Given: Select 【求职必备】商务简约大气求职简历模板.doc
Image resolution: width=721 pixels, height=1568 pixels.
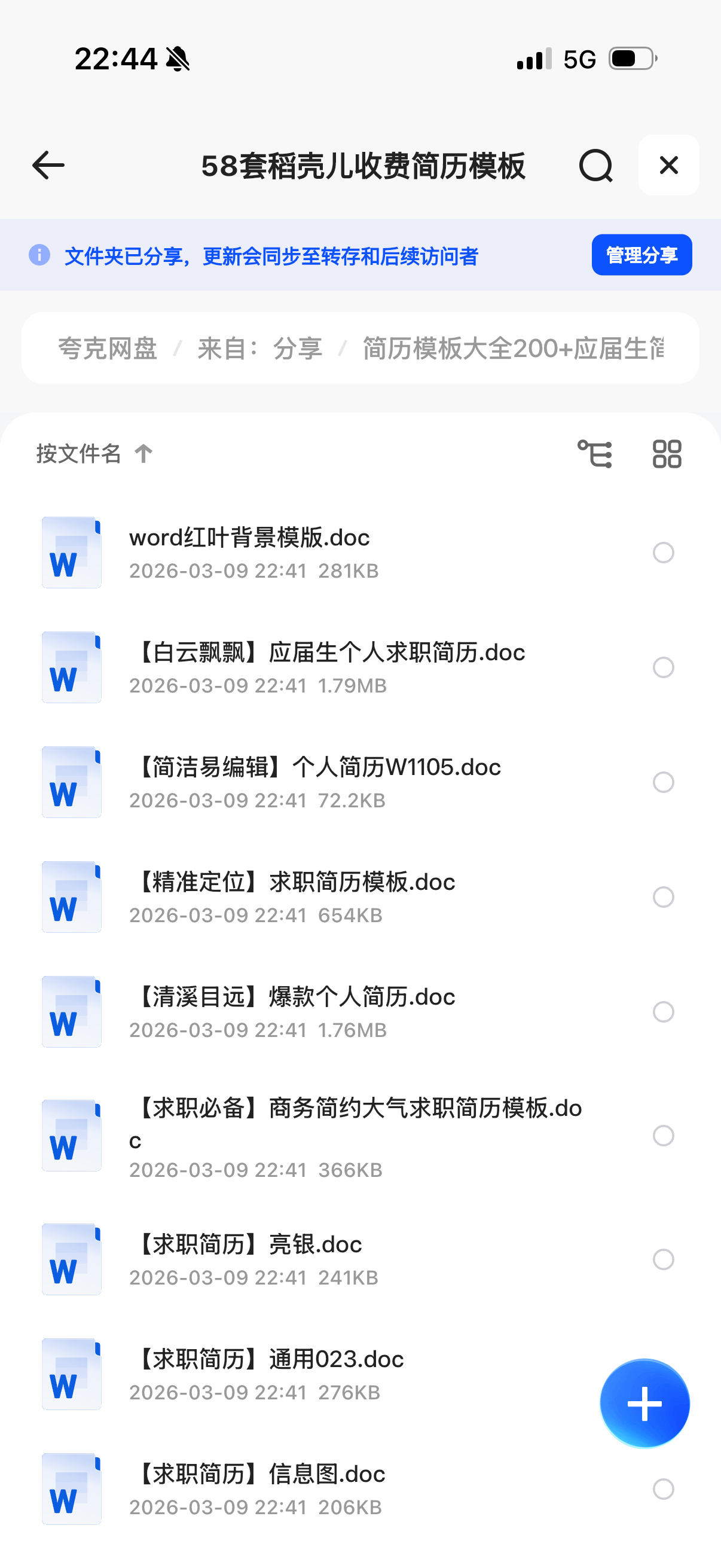Looking at the screenshot, I should [663, 1136].
